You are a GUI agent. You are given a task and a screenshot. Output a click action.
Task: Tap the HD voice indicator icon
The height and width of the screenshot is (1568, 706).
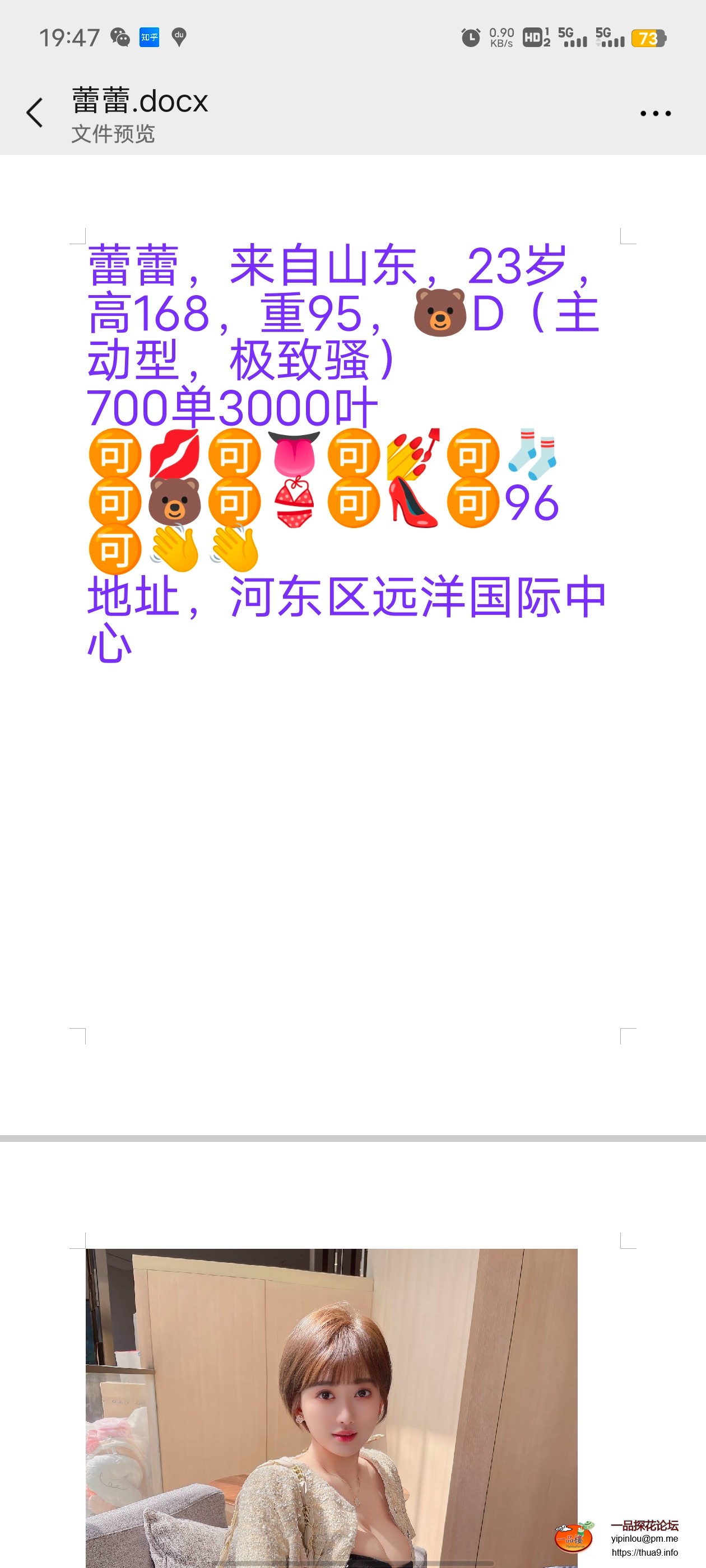(x=535, y=38)
